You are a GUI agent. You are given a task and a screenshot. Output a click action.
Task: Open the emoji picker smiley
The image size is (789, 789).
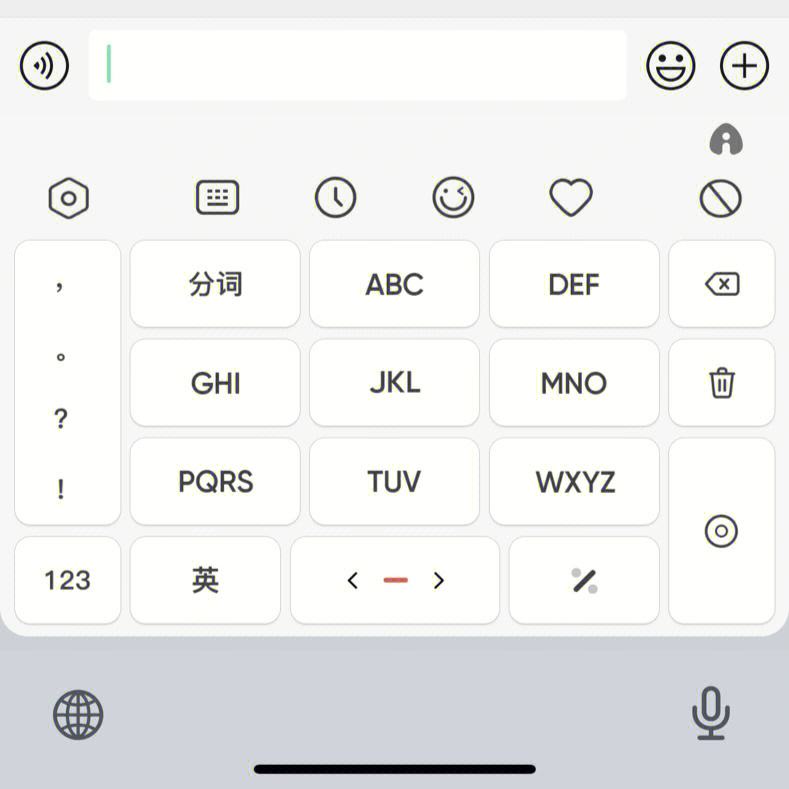click(x=671, y=67)
